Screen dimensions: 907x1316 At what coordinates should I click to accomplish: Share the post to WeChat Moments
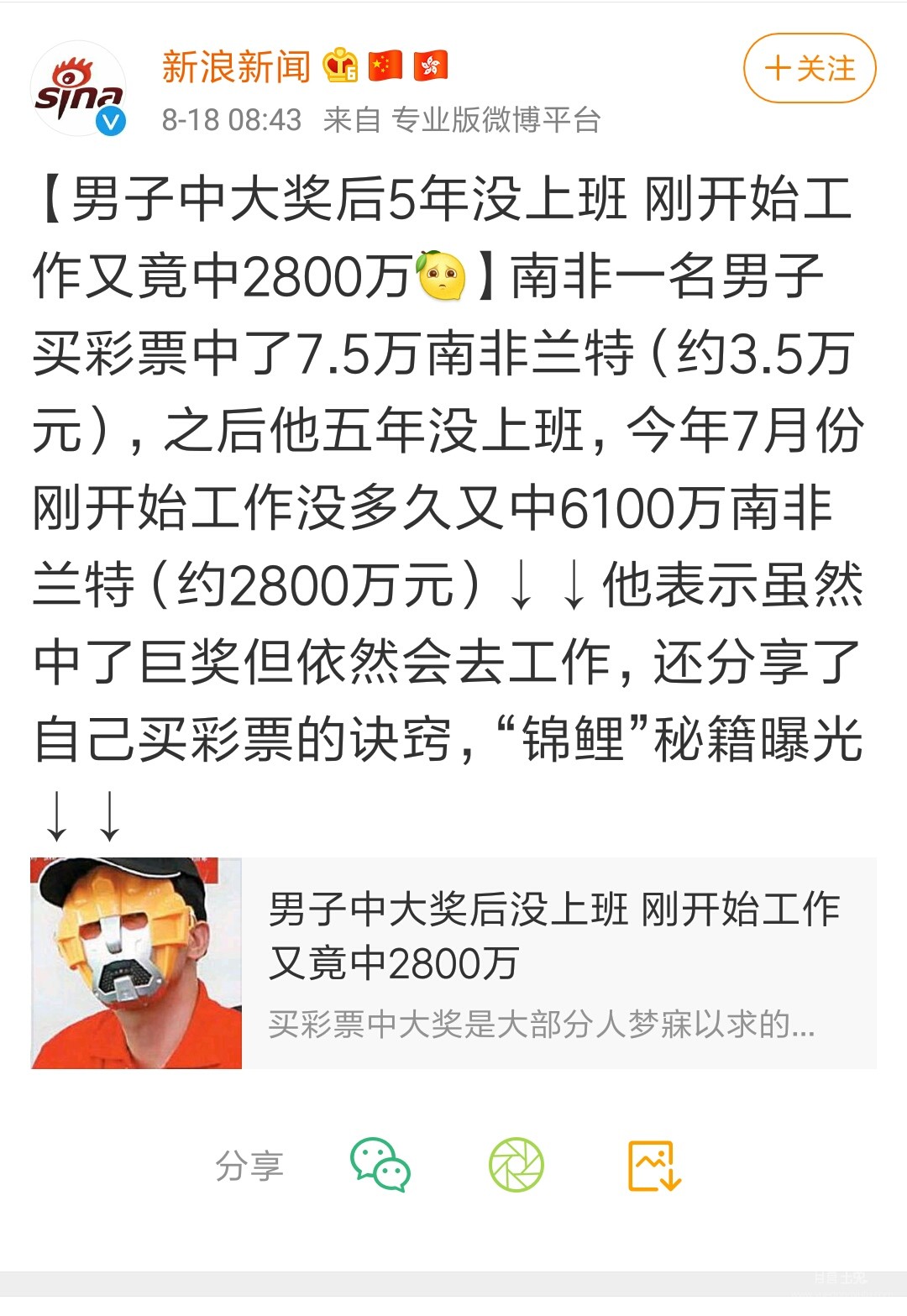pos(516,1165)
